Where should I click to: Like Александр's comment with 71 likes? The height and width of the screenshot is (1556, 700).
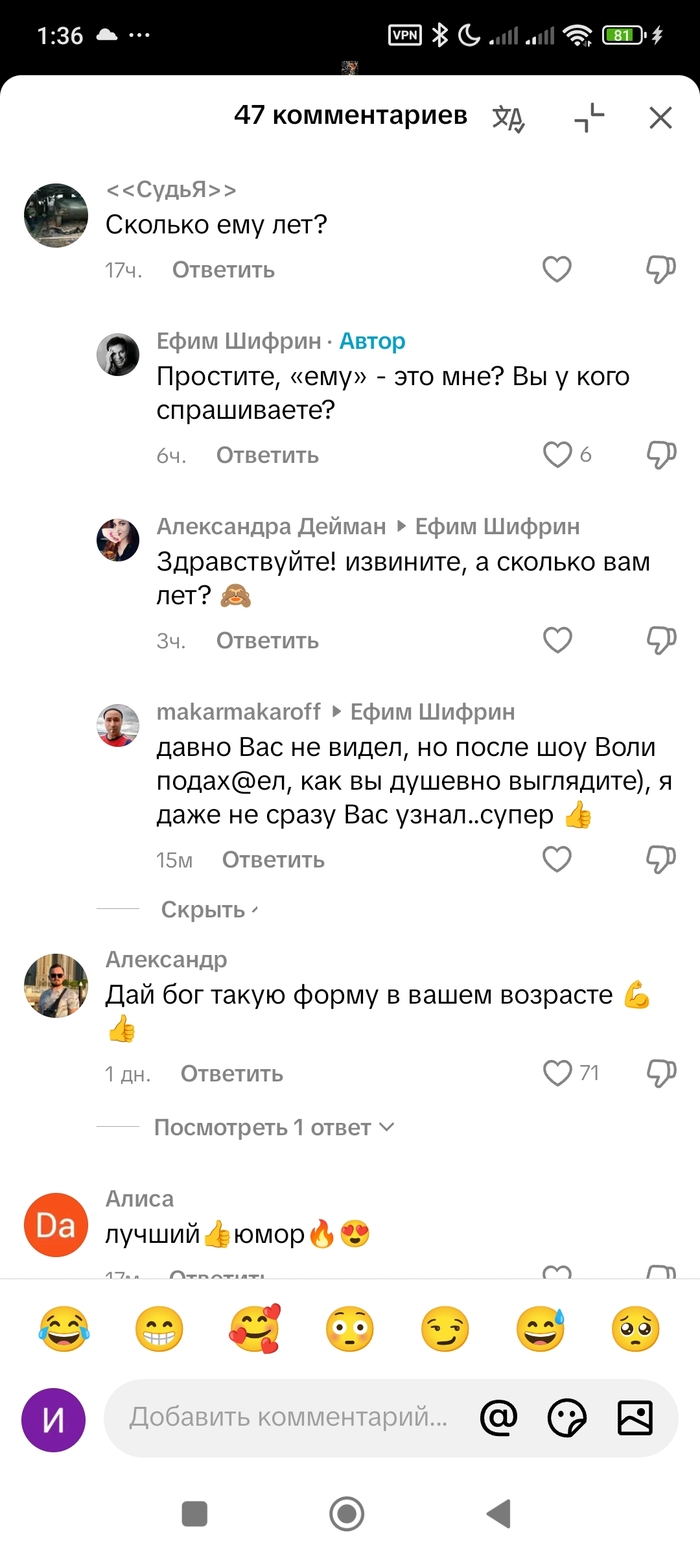pyautogui.click(x=557, y=1073)
